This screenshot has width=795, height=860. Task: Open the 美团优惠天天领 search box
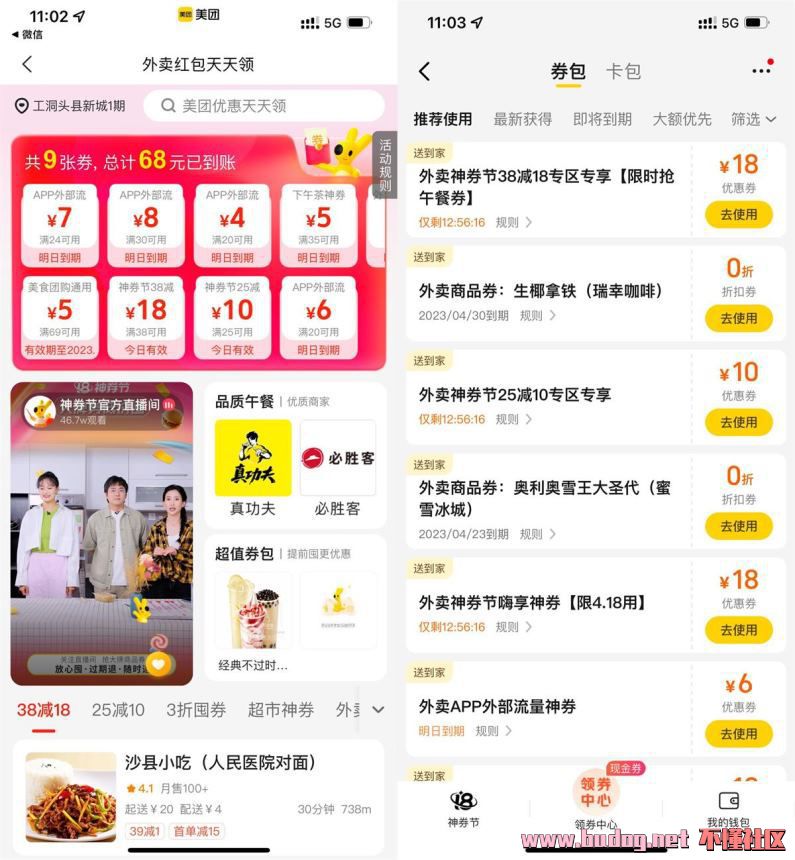(x=264, y=105)
